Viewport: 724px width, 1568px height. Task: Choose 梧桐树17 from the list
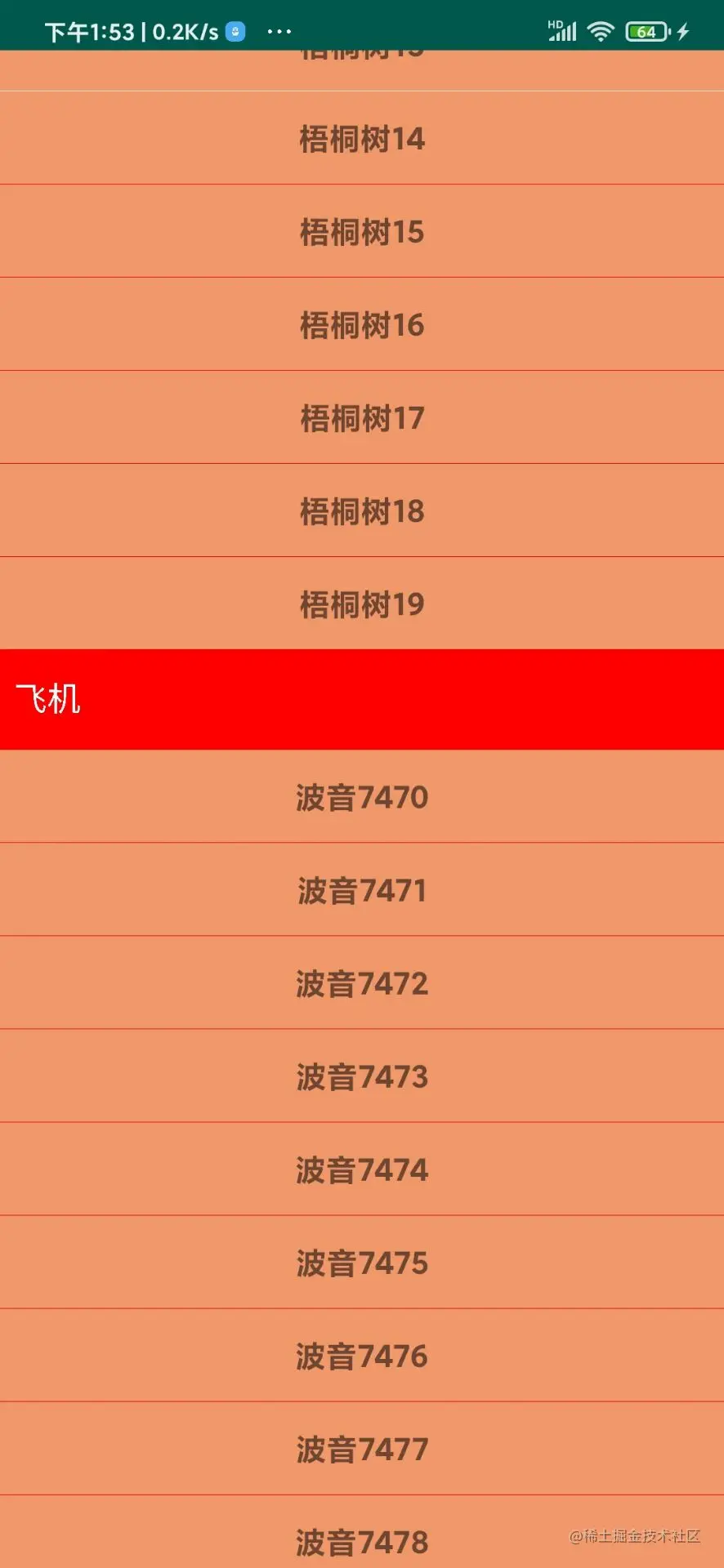tap(362, 418)
